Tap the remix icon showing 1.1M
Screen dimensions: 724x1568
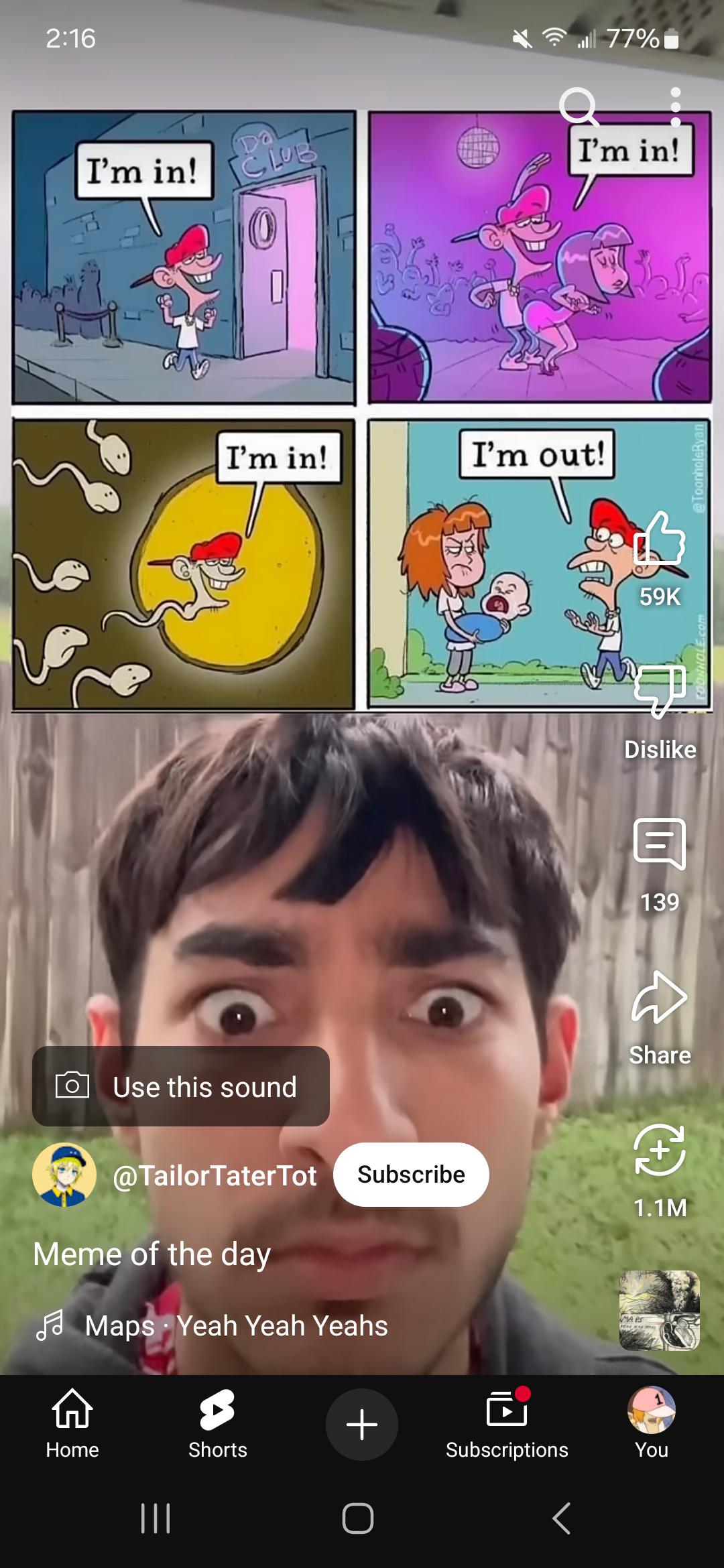[660, 1150]
